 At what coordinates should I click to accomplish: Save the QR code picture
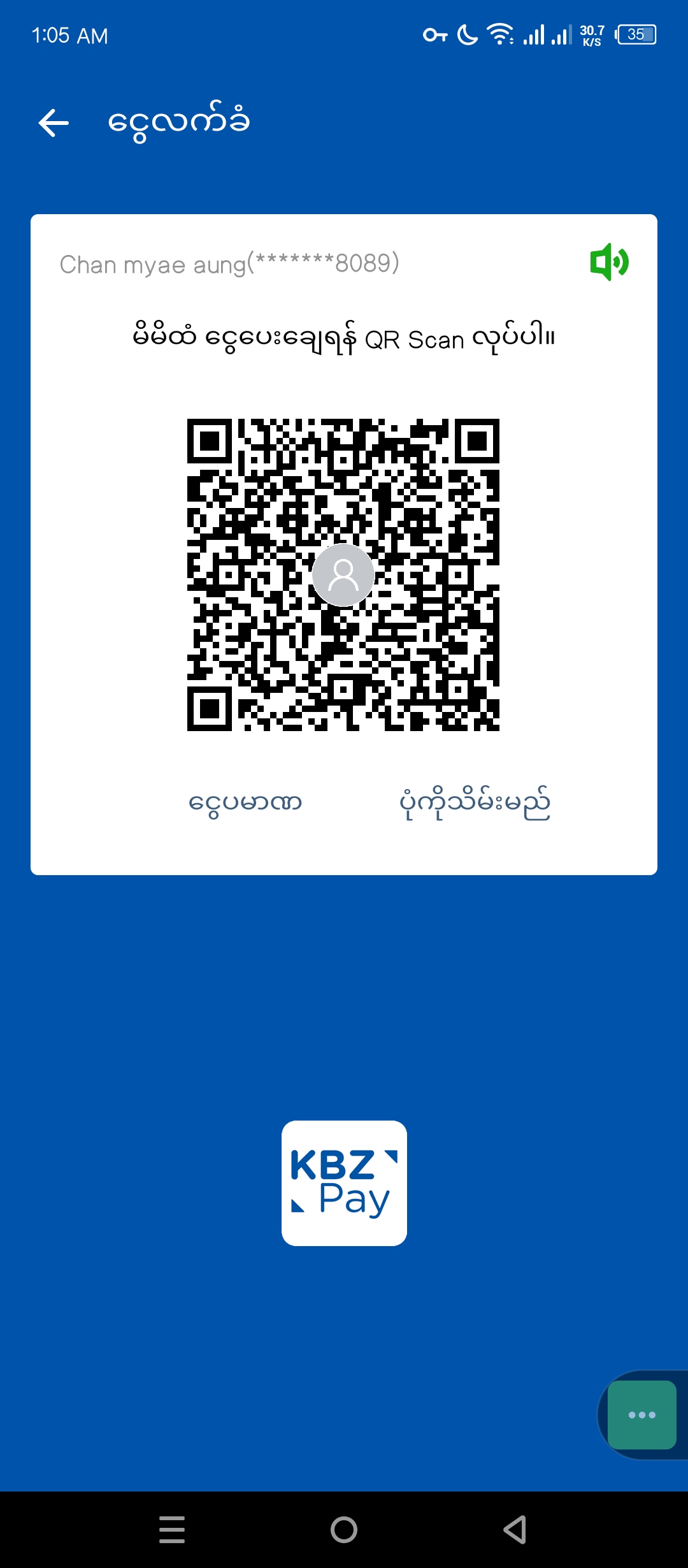coord(475,802)
